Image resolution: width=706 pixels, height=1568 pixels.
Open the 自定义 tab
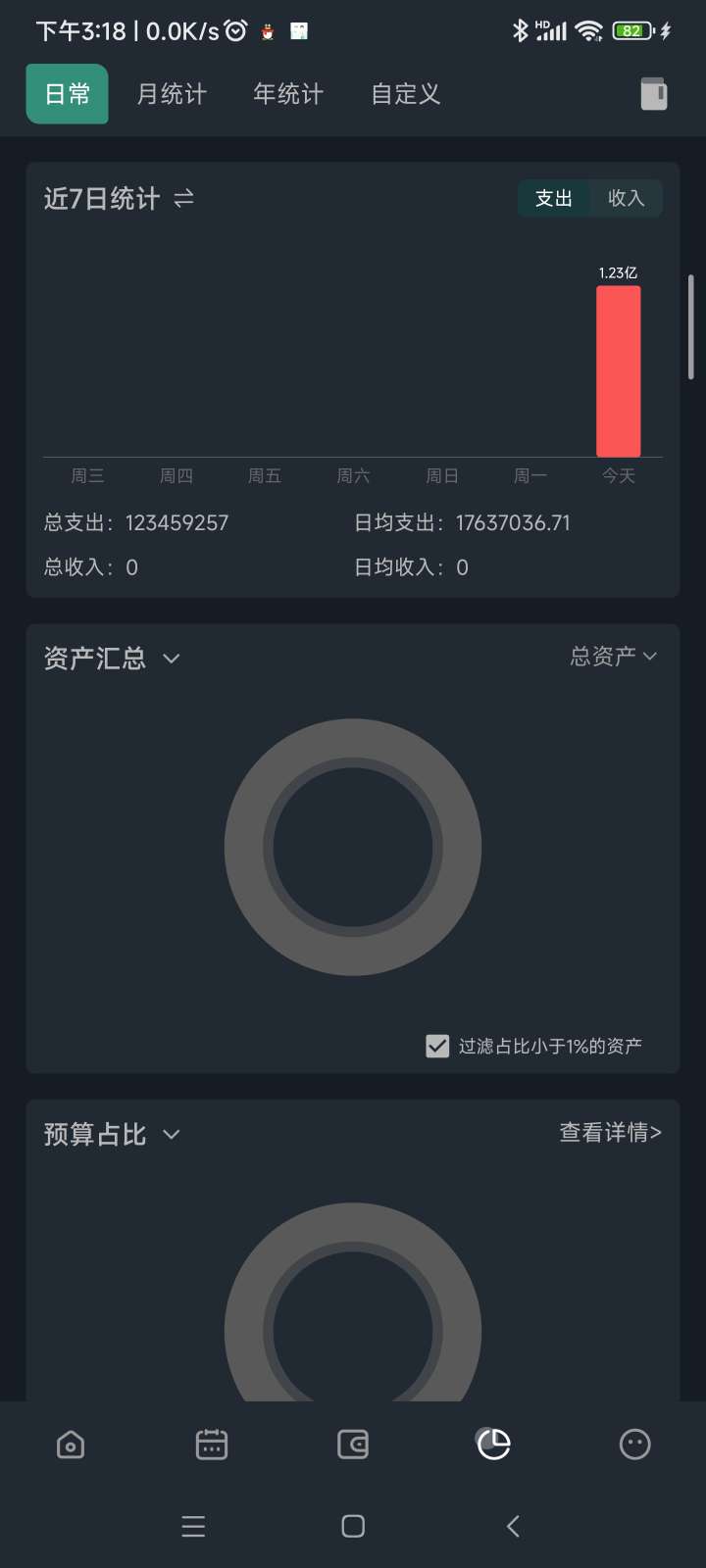point(405,94)
